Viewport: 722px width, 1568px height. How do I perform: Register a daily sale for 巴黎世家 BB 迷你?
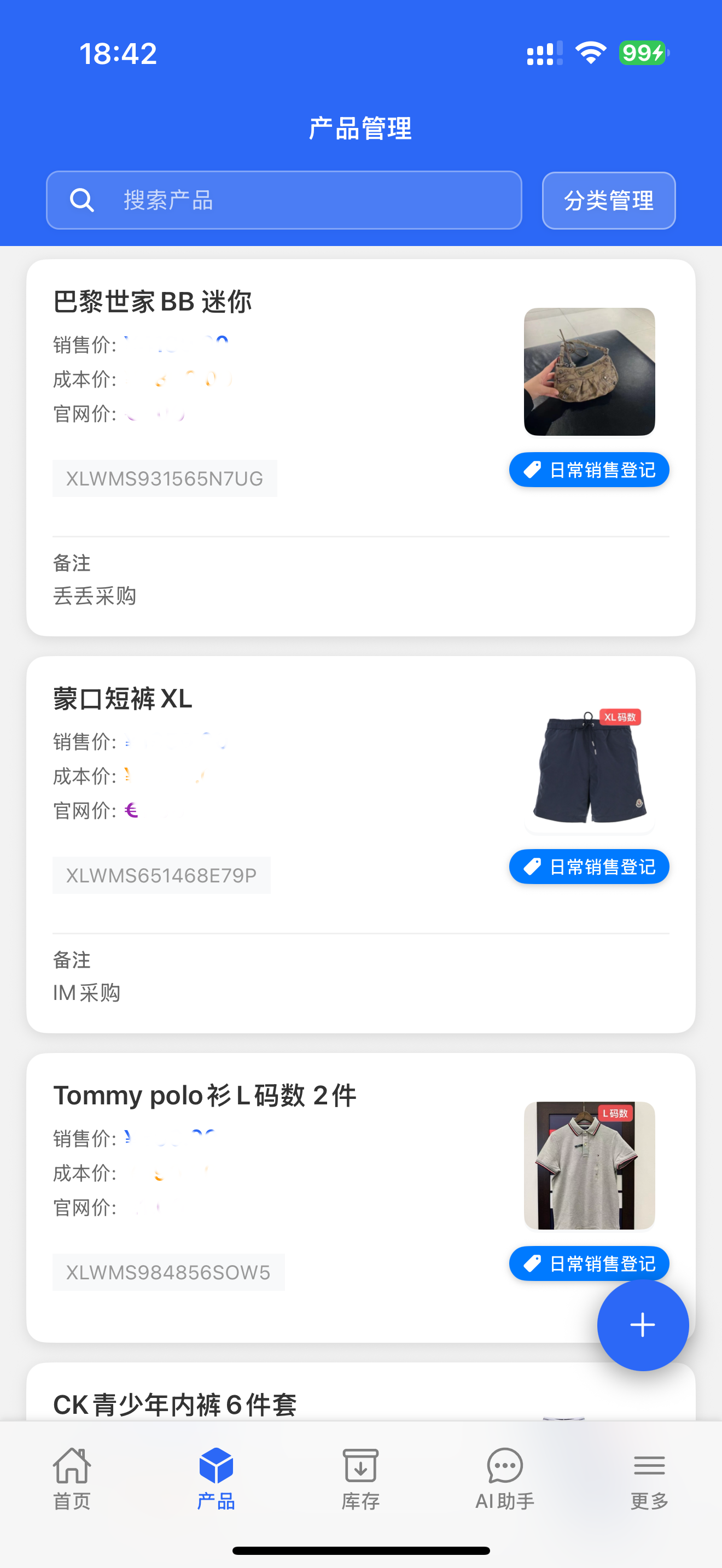589,470
